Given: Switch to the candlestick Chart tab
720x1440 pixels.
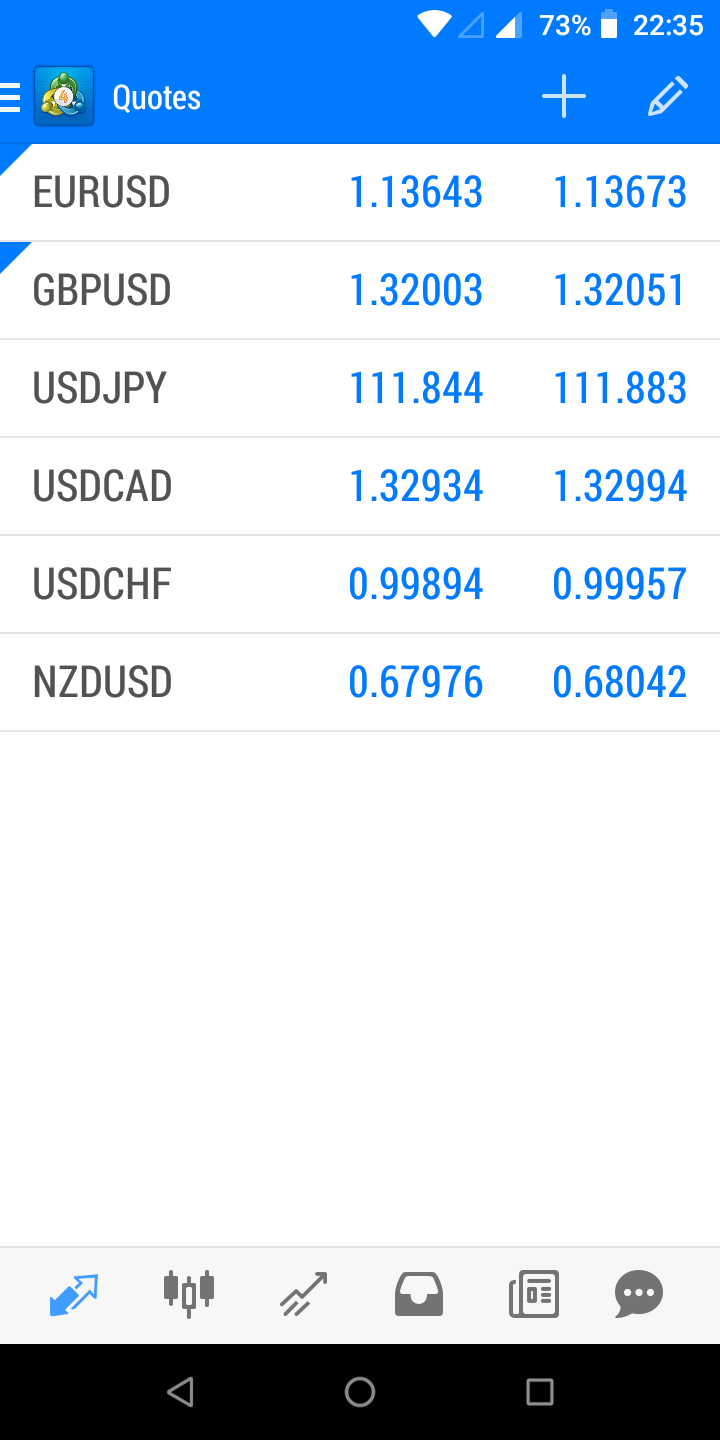Looking at the screenshot, I should 189,1295.
